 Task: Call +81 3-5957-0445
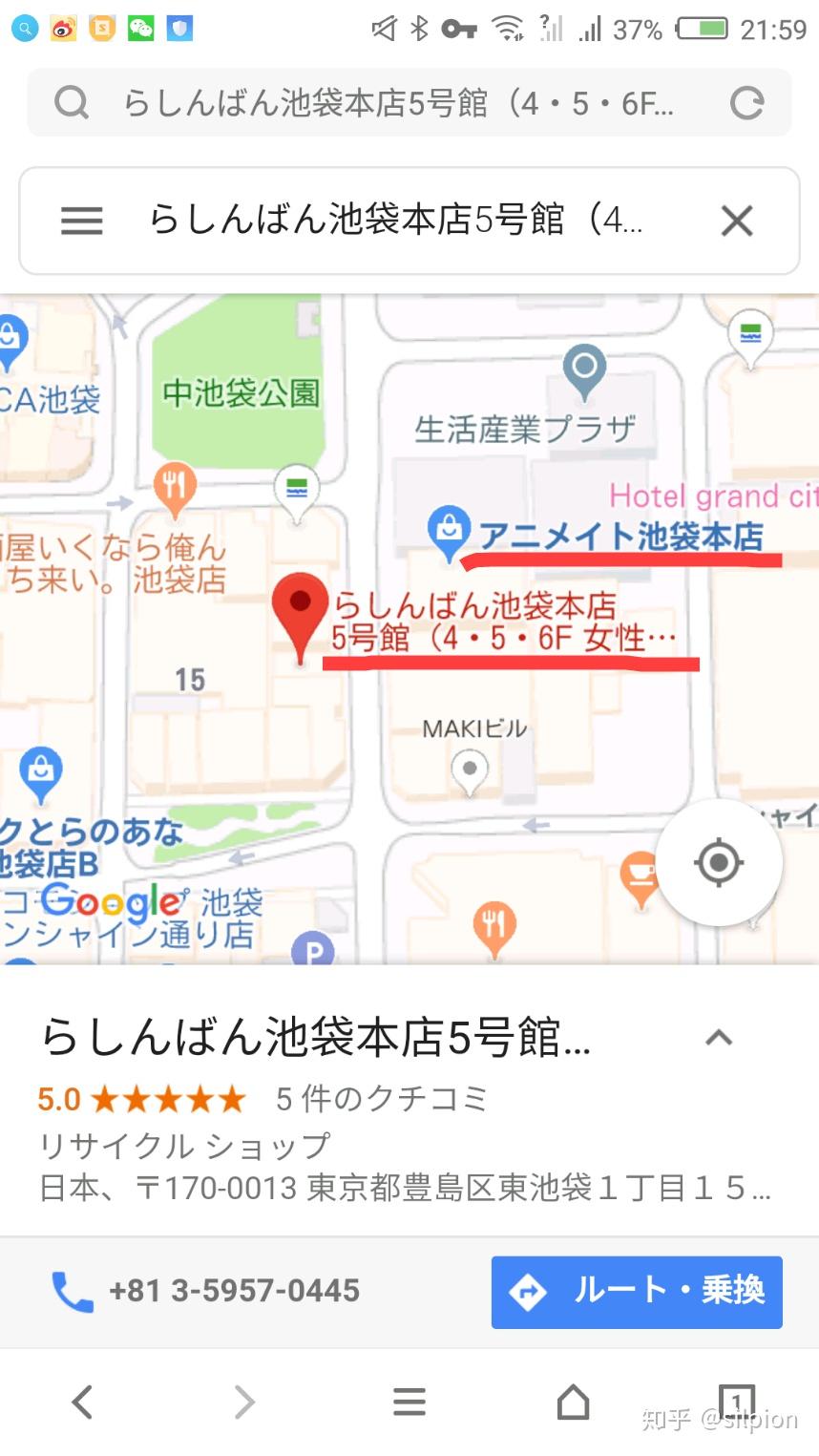coord(205,1291)
